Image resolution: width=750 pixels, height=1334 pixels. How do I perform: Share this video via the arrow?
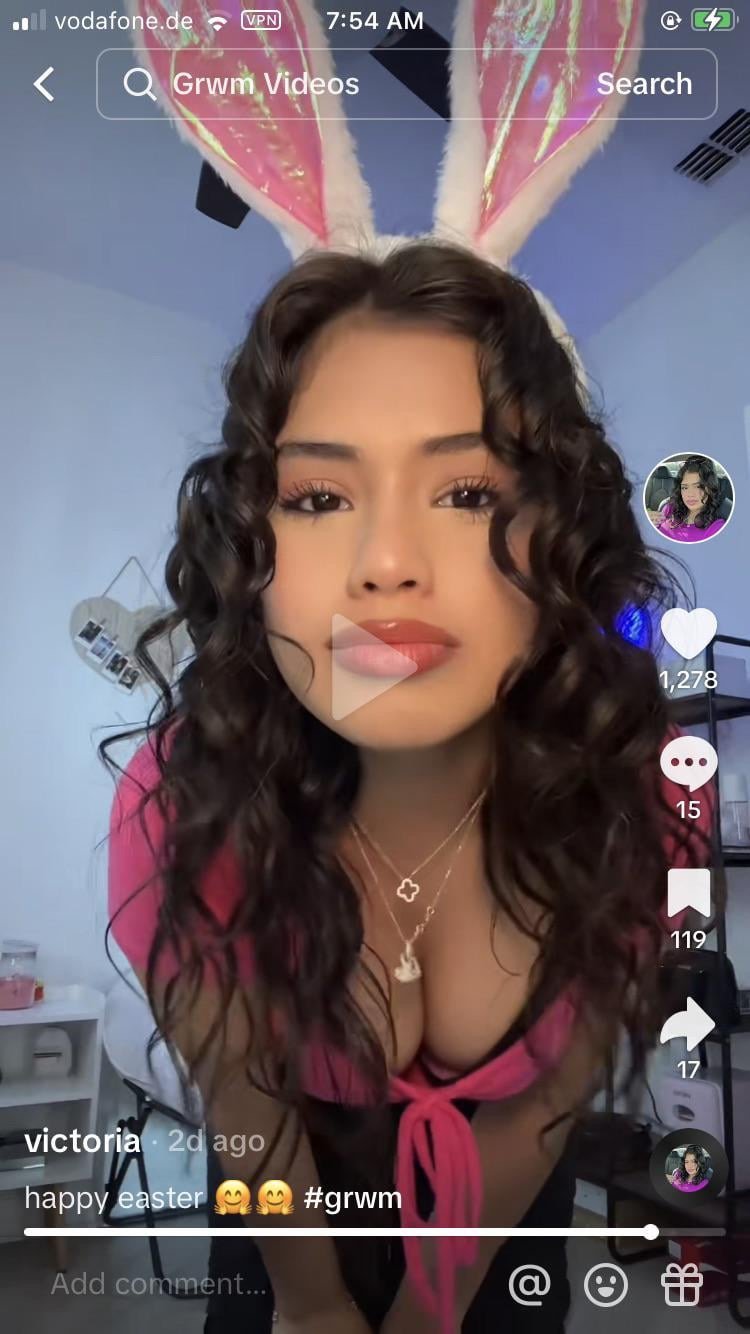coord(688,1024)
